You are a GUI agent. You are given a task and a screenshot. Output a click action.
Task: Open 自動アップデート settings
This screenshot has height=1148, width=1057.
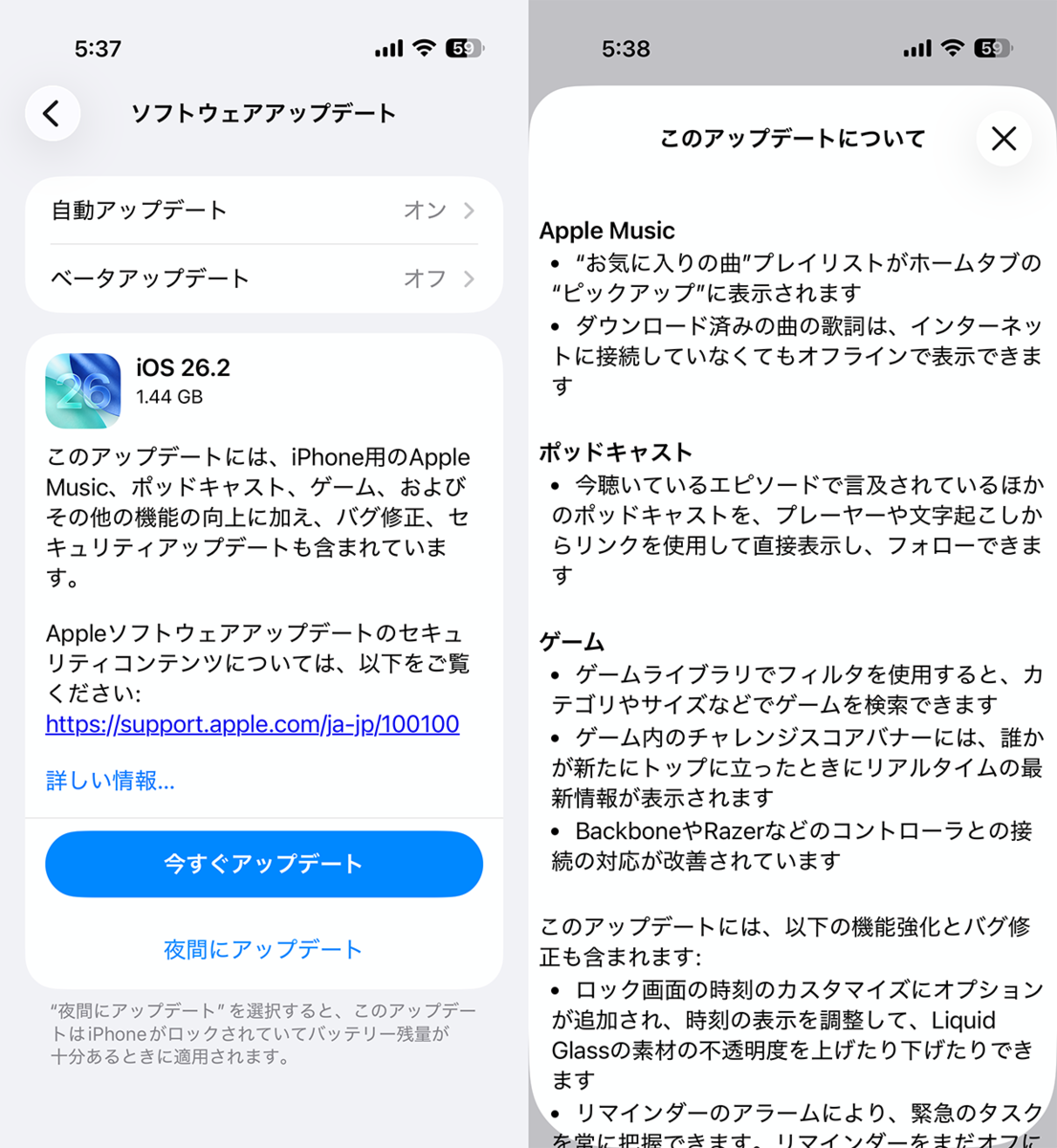(x=263, y=210)
